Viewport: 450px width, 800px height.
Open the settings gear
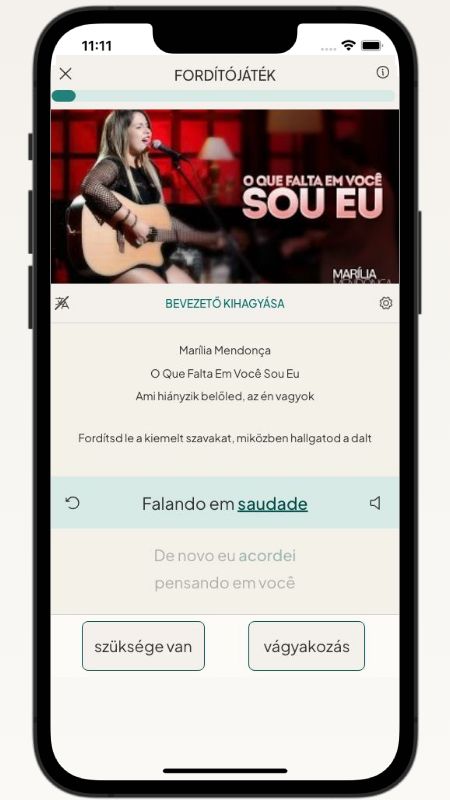pyautogui.click(x=386, y=303)
